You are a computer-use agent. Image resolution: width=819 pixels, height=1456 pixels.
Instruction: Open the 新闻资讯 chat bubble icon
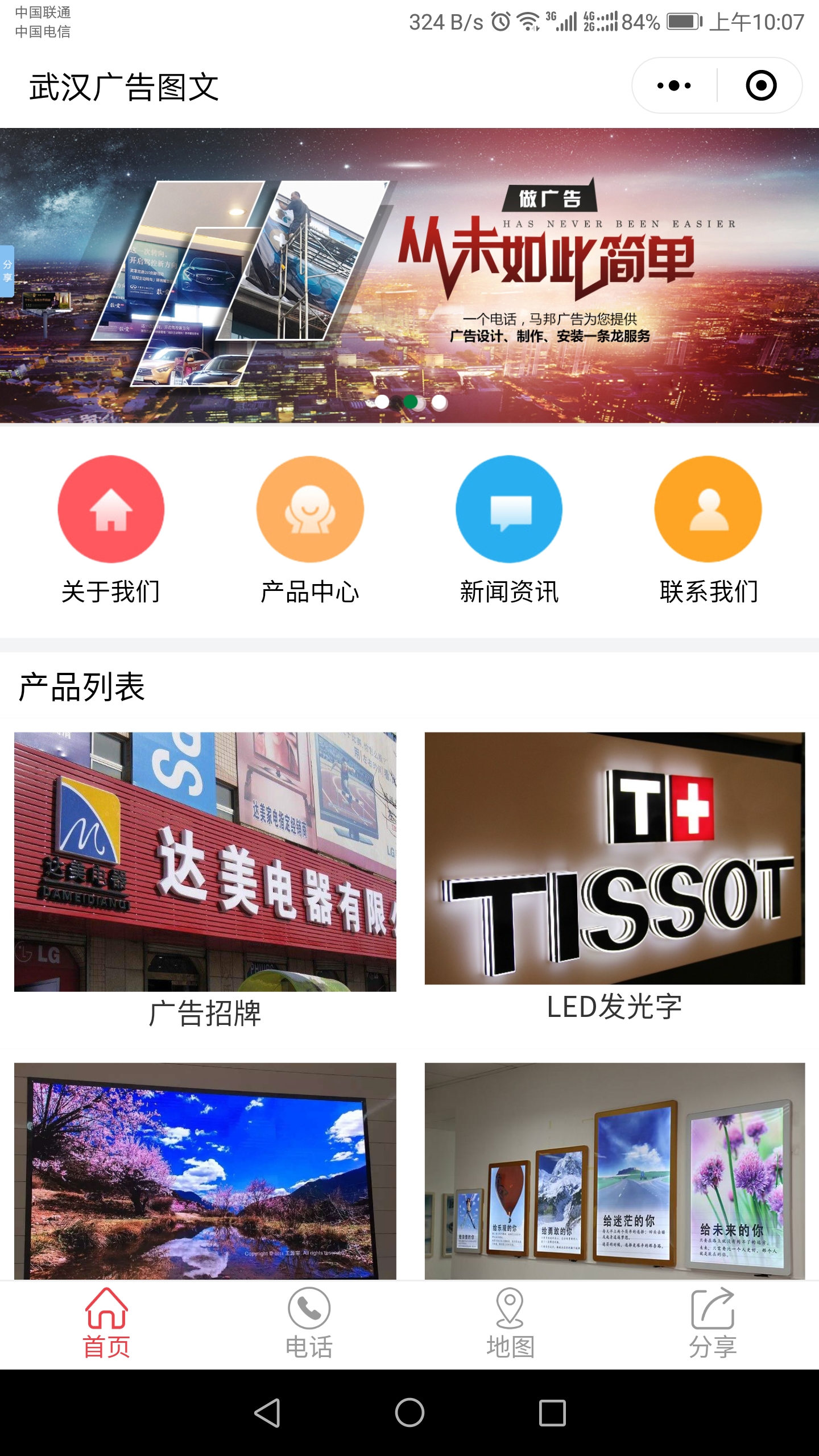[509, 509]
